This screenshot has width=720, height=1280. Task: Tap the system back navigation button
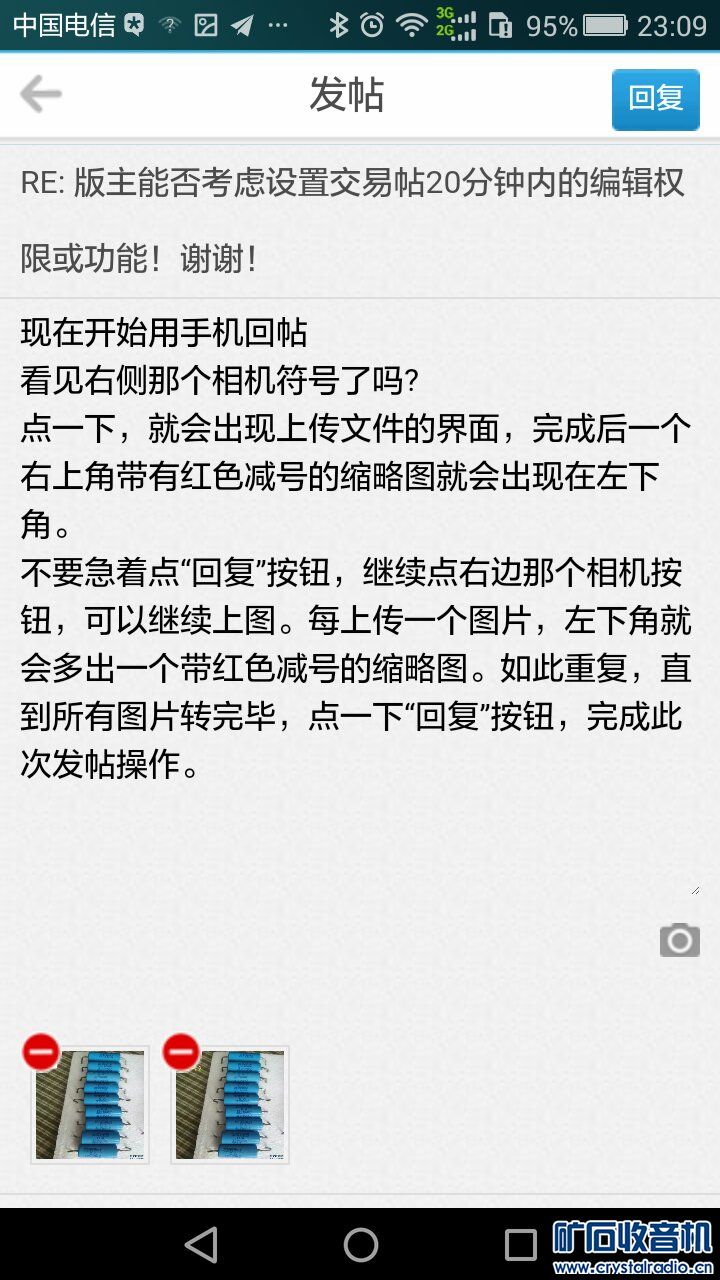(x=202, y=1245)
